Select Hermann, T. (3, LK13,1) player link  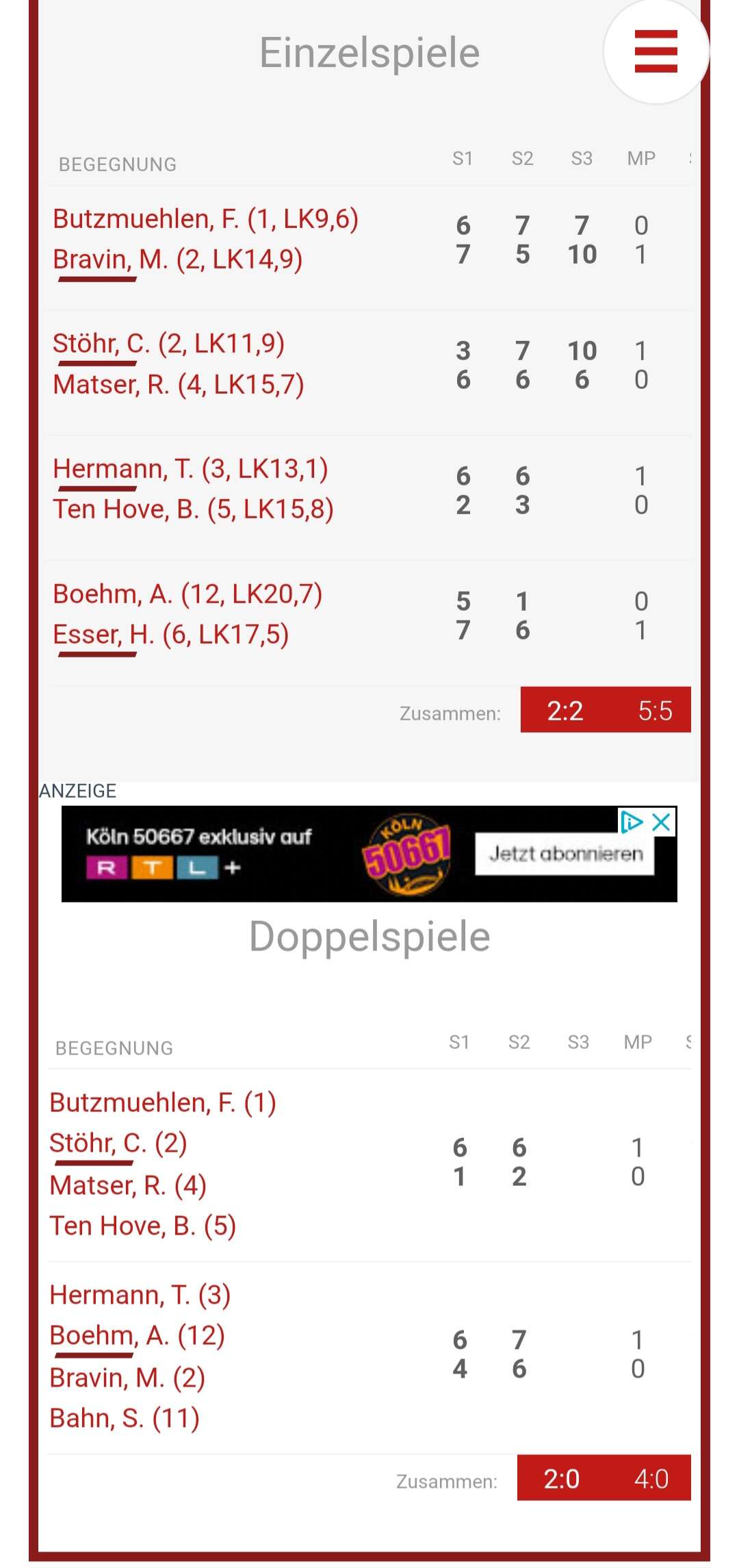(190, 469)
